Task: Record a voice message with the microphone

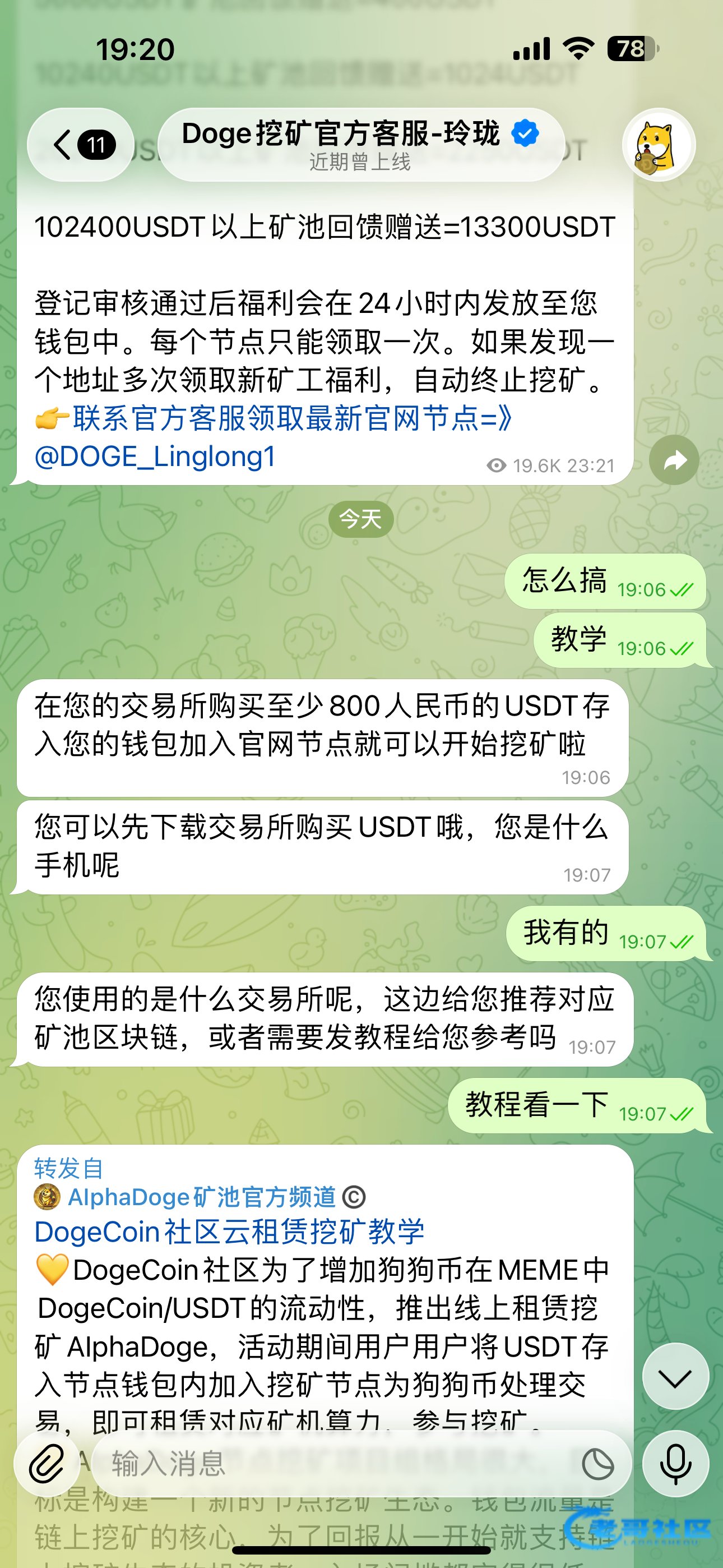Action: 675,1463
